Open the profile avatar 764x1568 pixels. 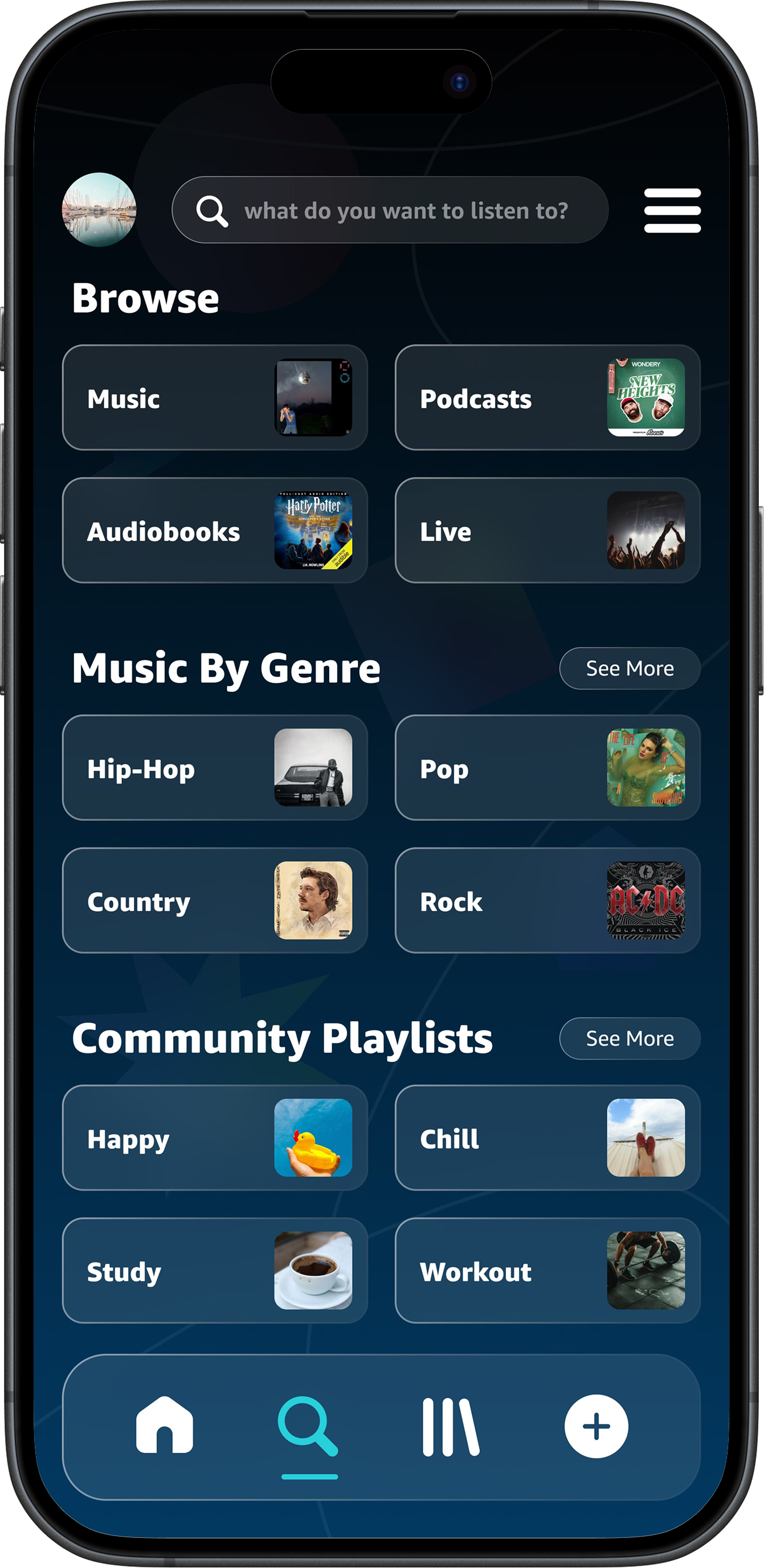coord(99,209)
